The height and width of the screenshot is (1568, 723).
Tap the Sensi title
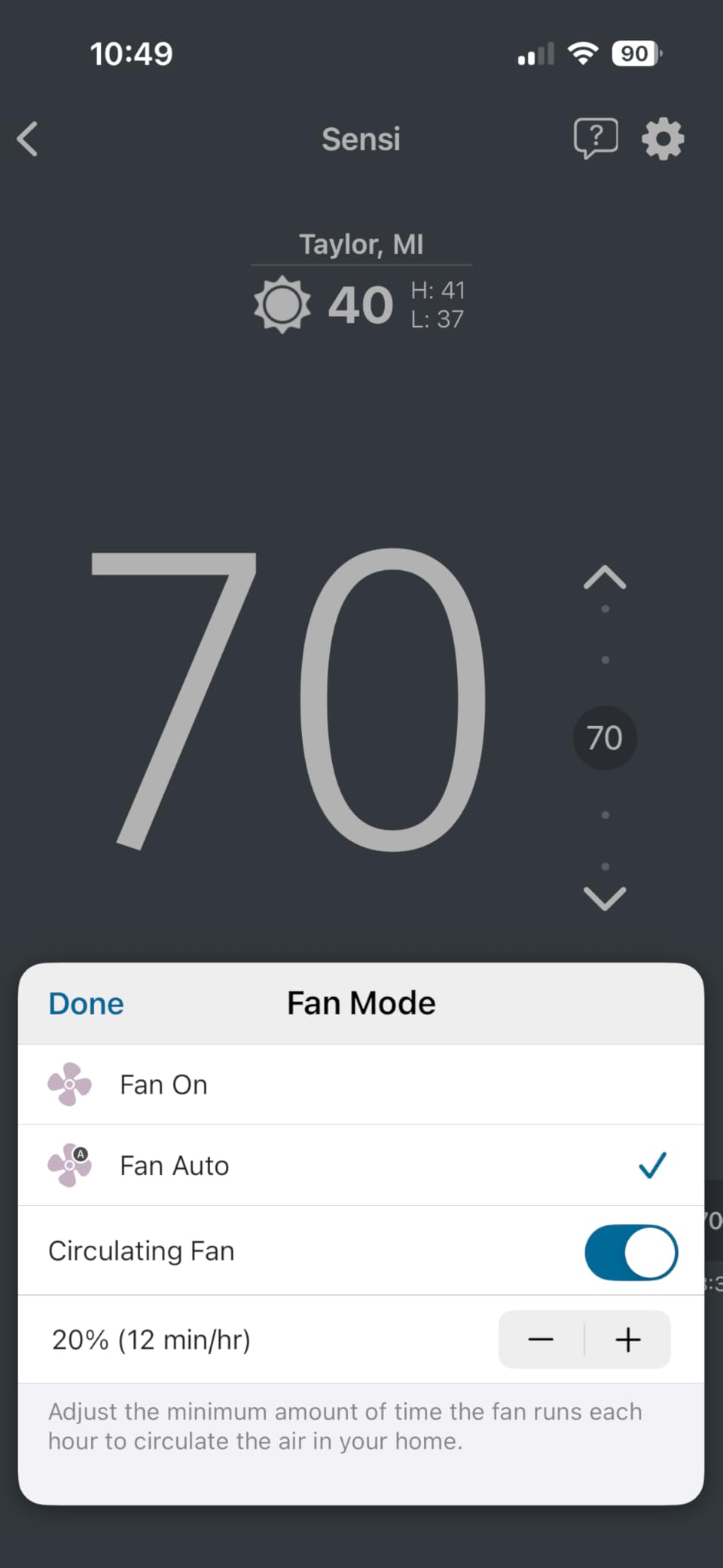(x=361, y=139)
